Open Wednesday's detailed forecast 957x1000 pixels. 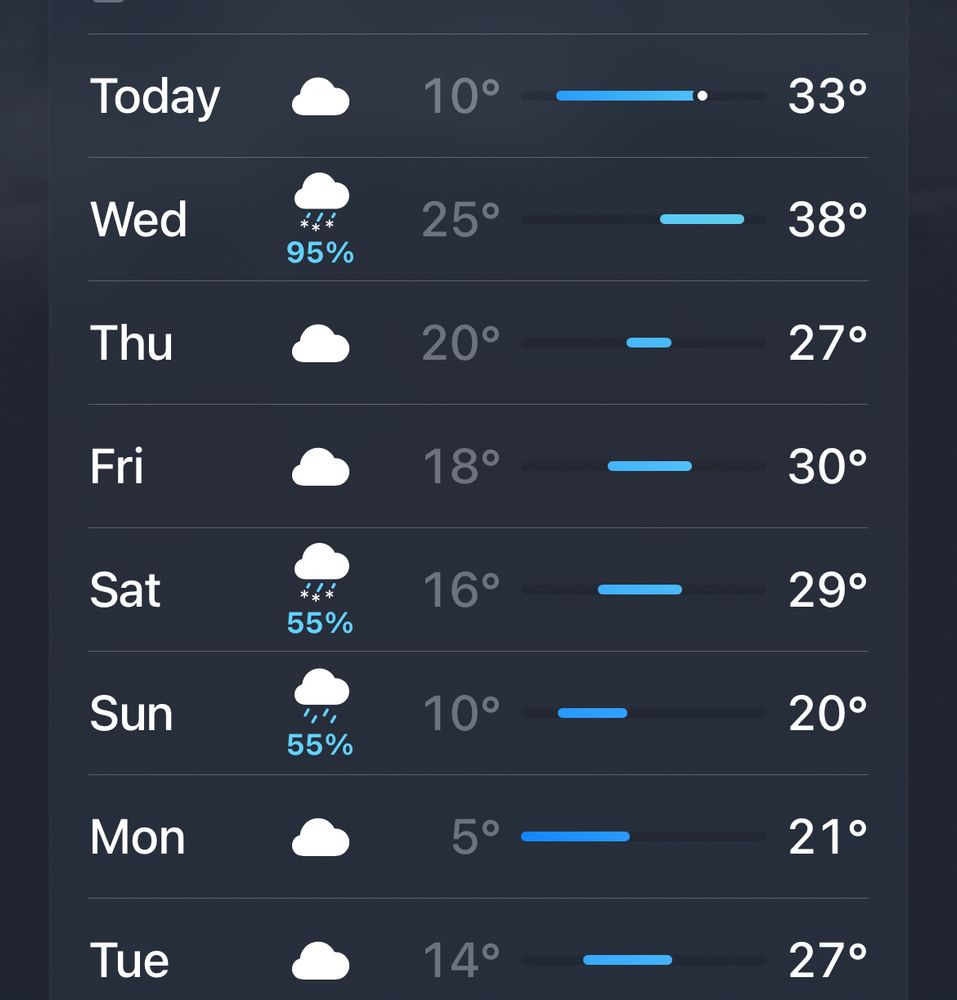478,218
